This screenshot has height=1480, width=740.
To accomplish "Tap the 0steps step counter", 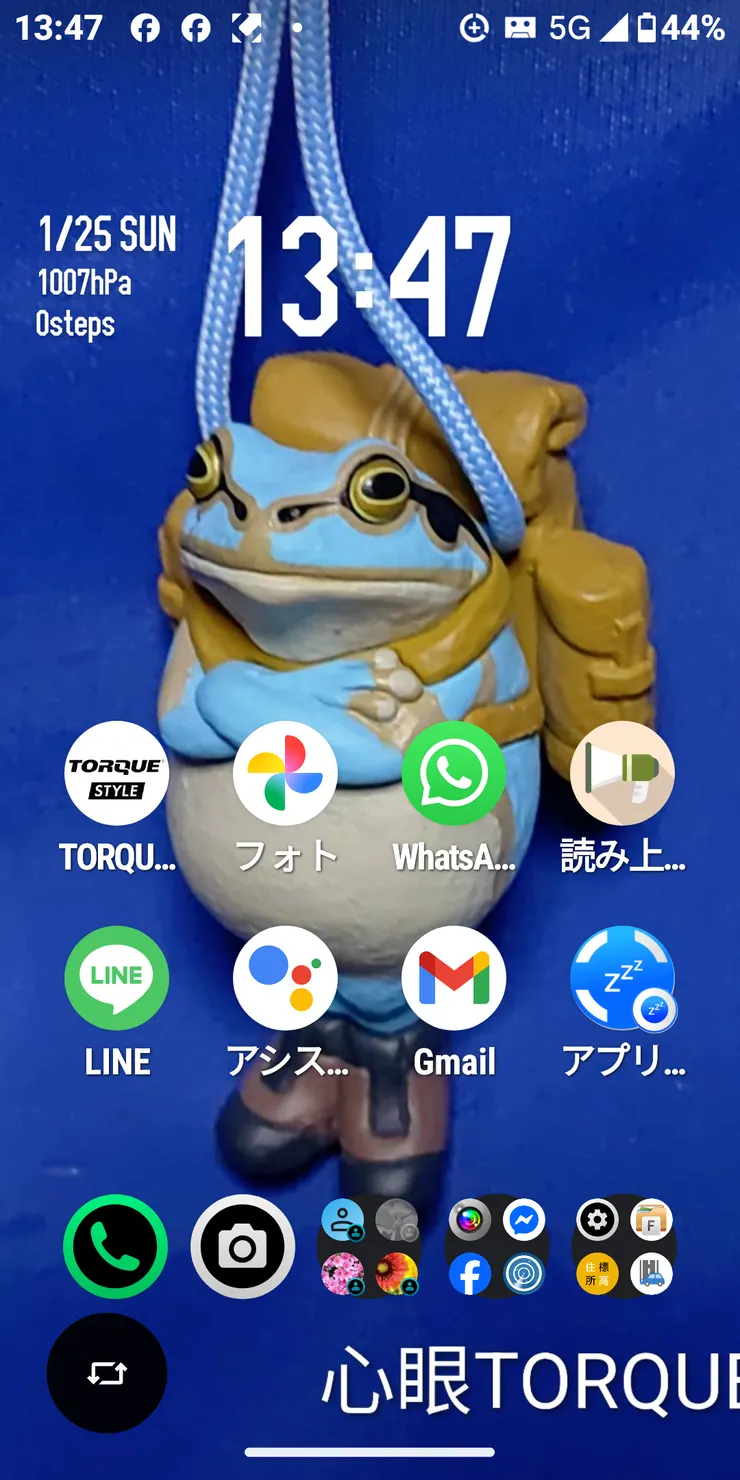I will [x=77, y=324].
